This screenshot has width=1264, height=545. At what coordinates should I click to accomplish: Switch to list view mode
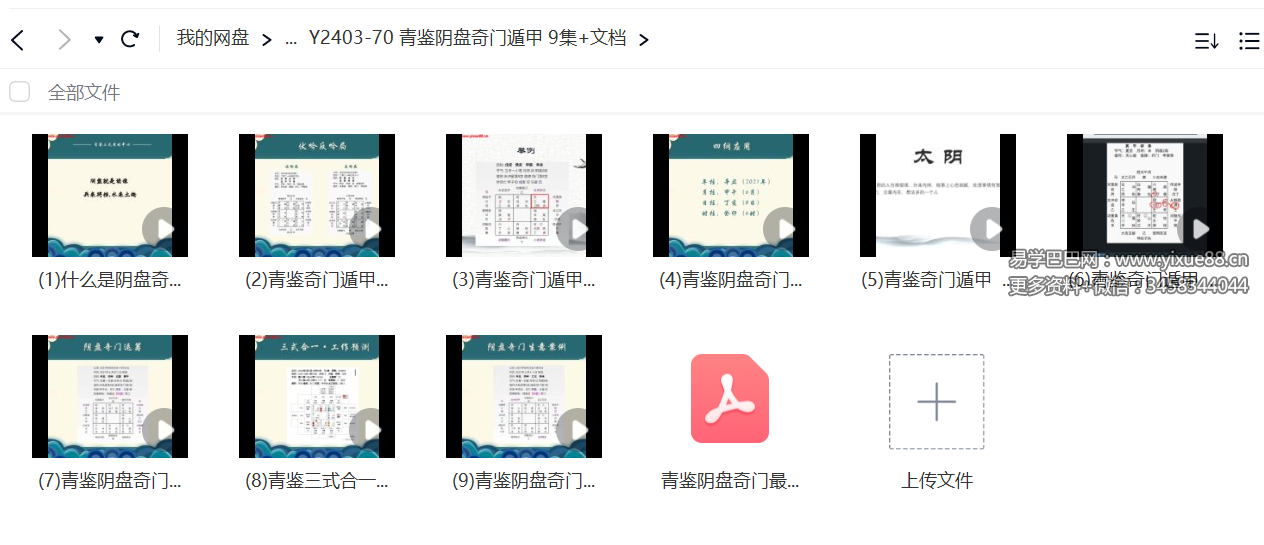(x=1249, y=41)
